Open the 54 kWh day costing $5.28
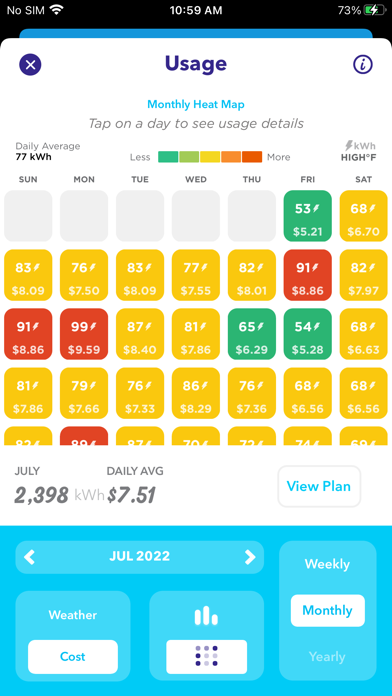The height and width of the screenshot is (696, 392). point(308,334)
